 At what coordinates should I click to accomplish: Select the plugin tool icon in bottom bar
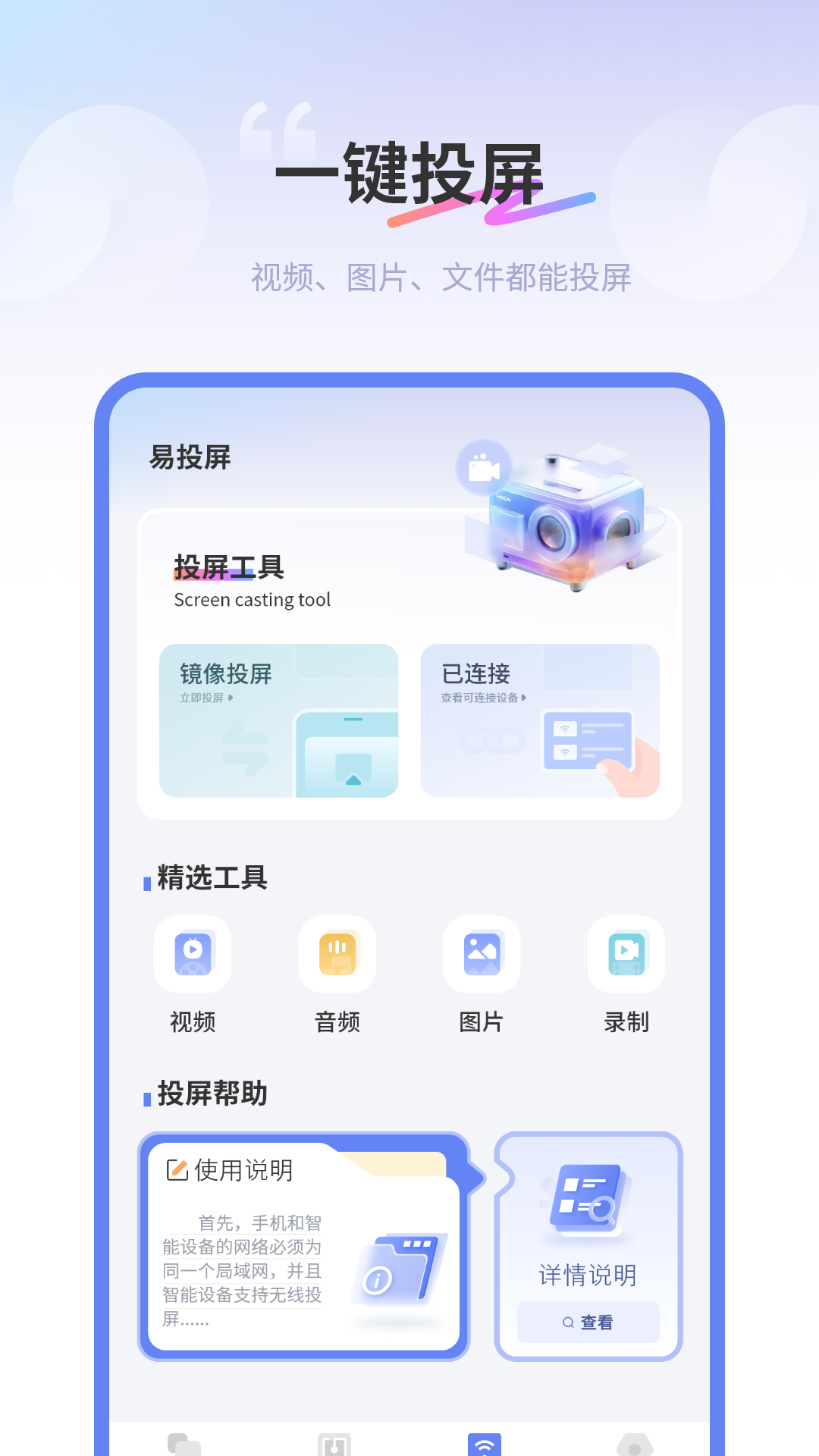click(x=336, y=1445)
